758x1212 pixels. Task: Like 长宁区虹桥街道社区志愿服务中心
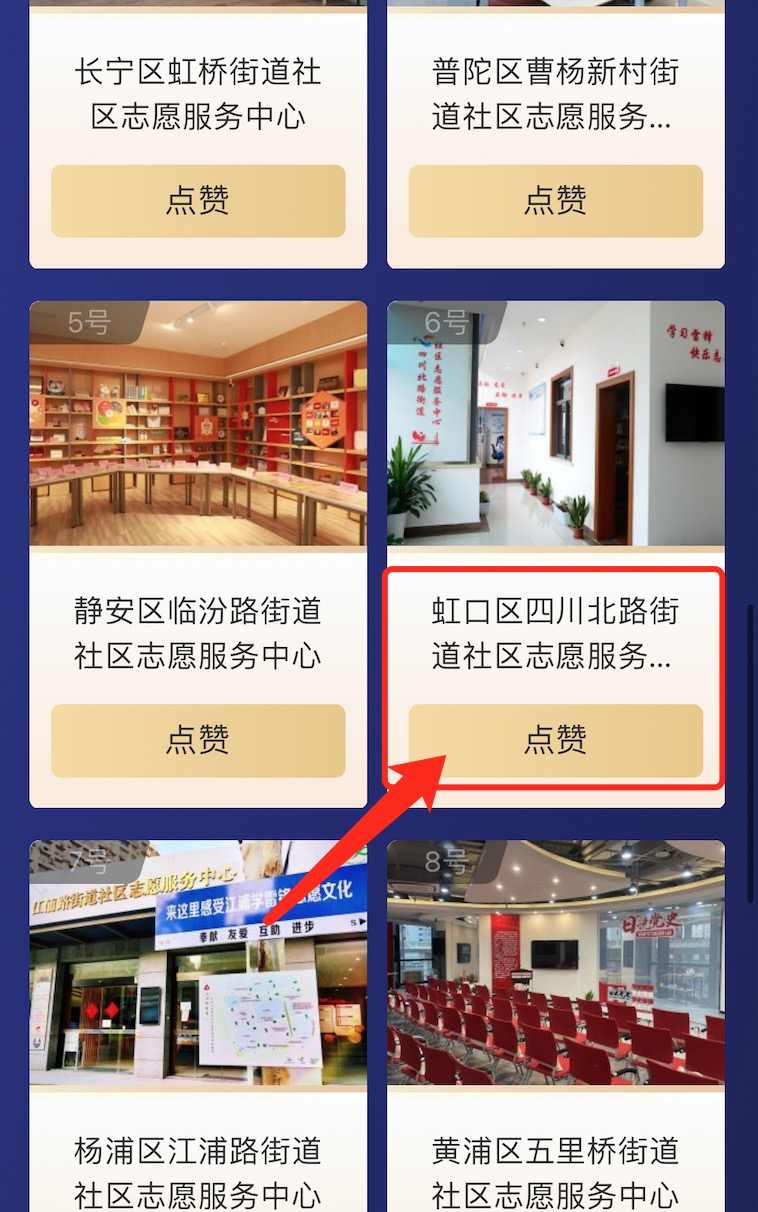pos(198,201)
